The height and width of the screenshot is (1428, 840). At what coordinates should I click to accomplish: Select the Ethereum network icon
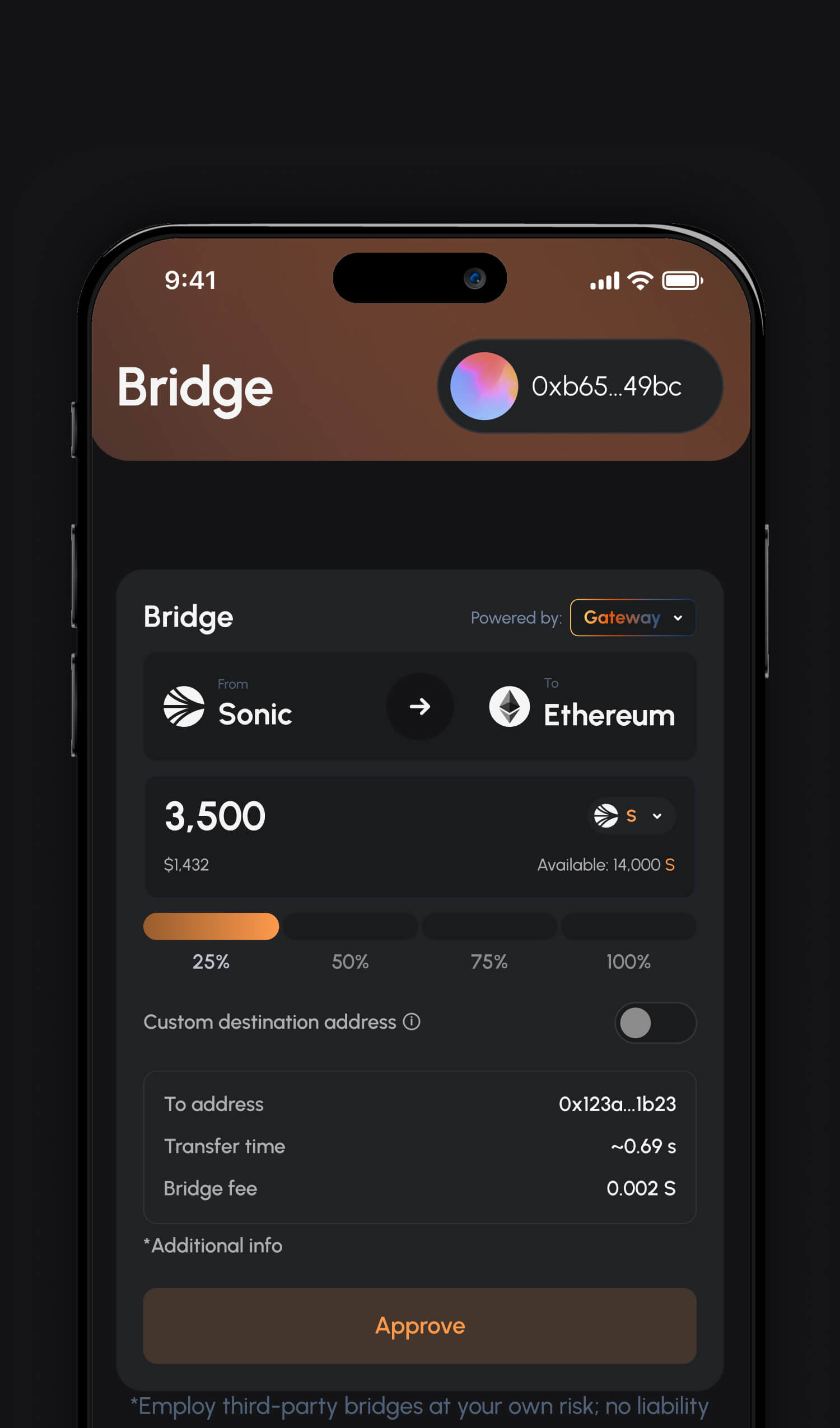pos(508,706)
